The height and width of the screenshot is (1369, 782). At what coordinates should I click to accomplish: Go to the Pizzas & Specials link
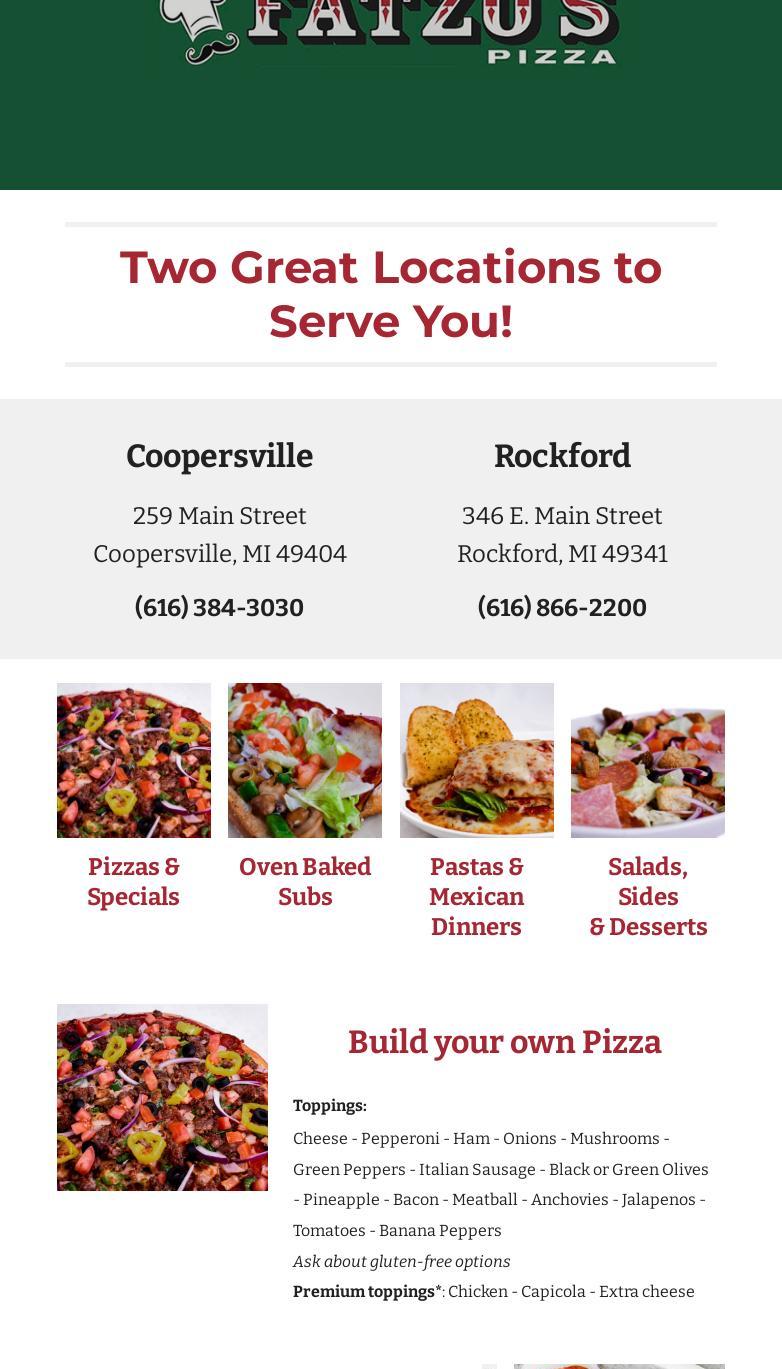coord(134,882)
